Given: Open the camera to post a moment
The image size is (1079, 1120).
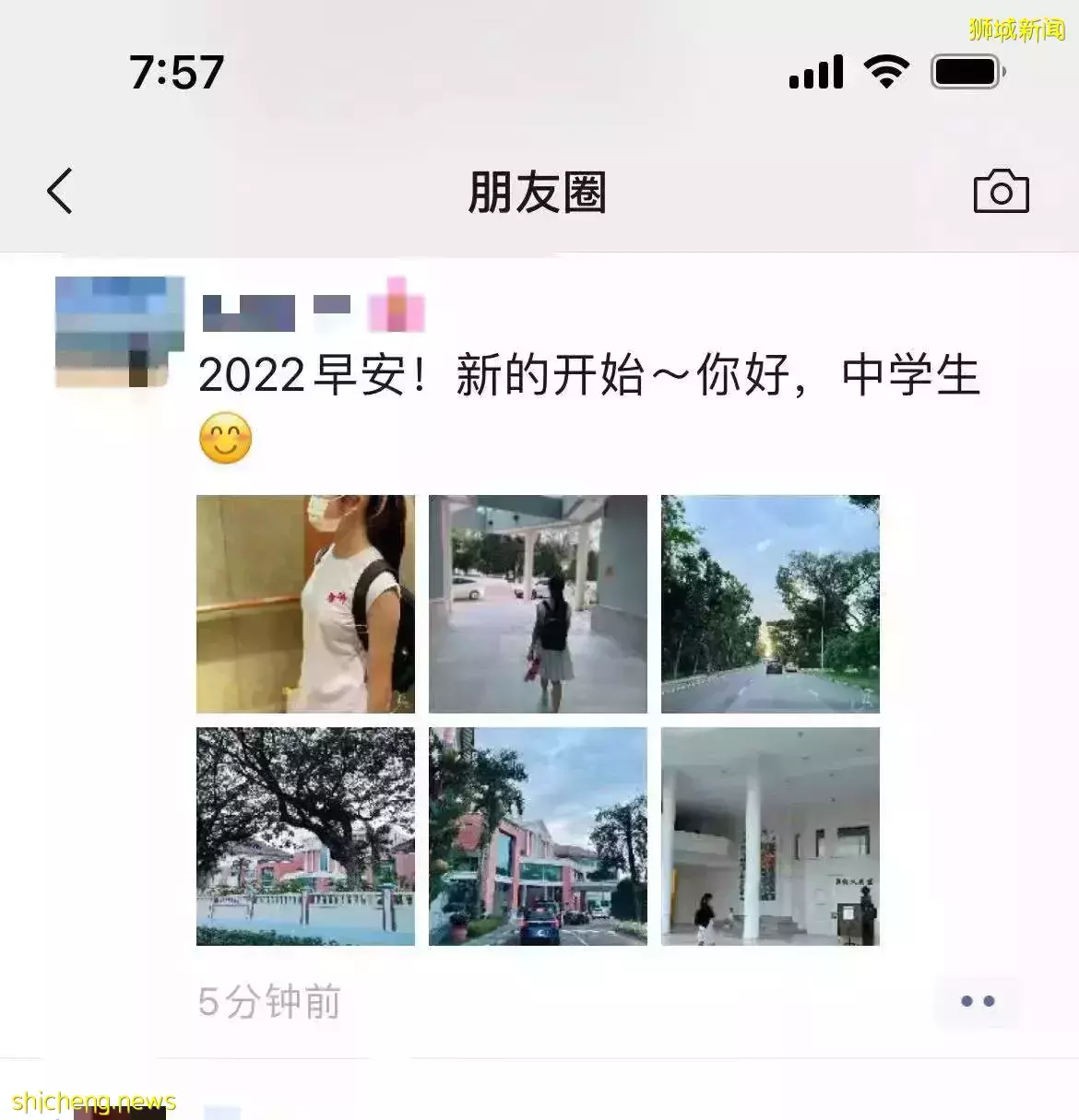Looking at the screenshot, I should 1001,192.
